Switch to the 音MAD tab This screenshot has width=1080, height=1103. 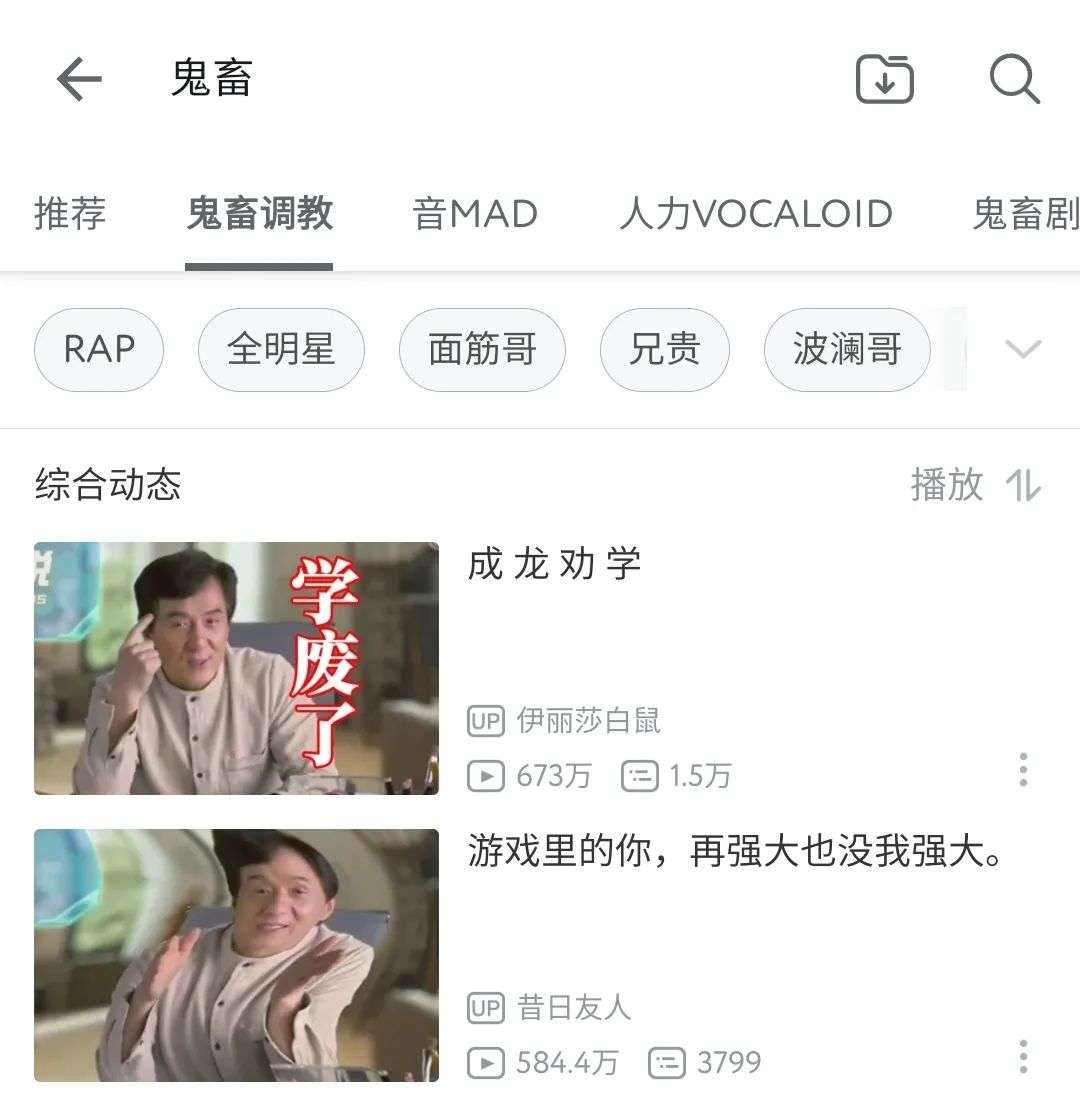coord(475,214)
